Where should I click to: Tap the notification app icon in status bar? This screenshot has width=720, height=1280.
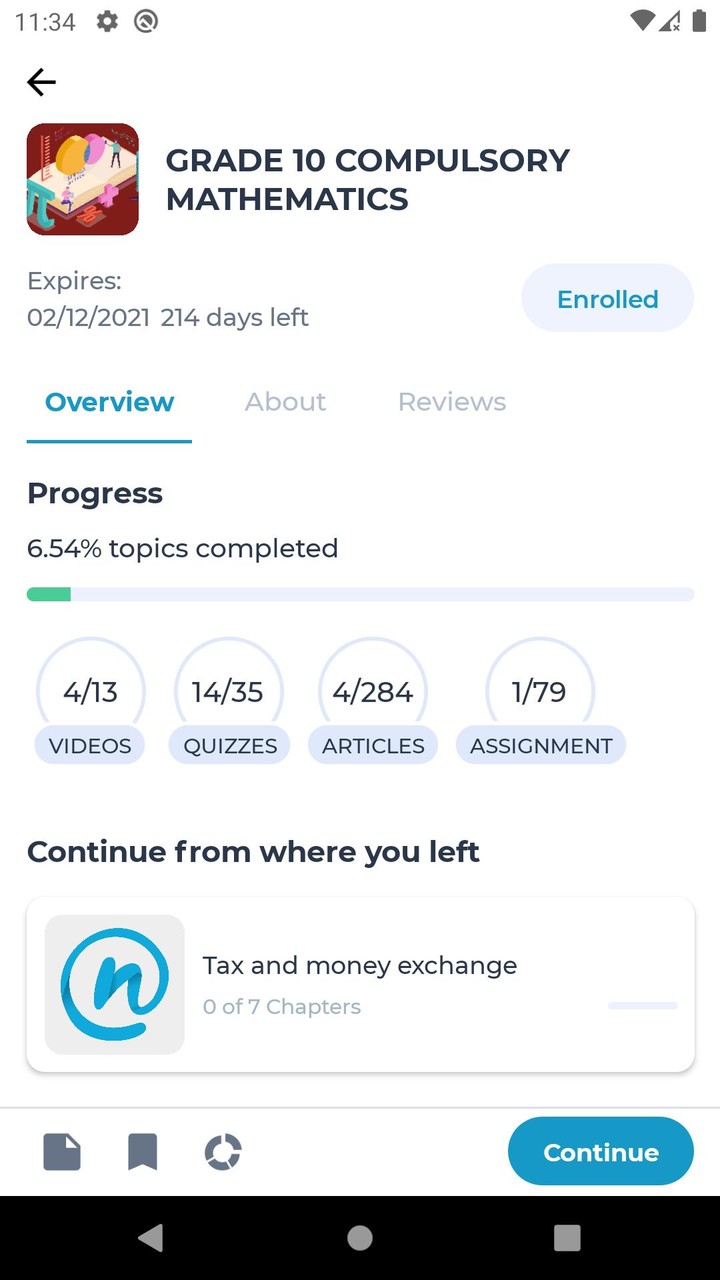146,21
